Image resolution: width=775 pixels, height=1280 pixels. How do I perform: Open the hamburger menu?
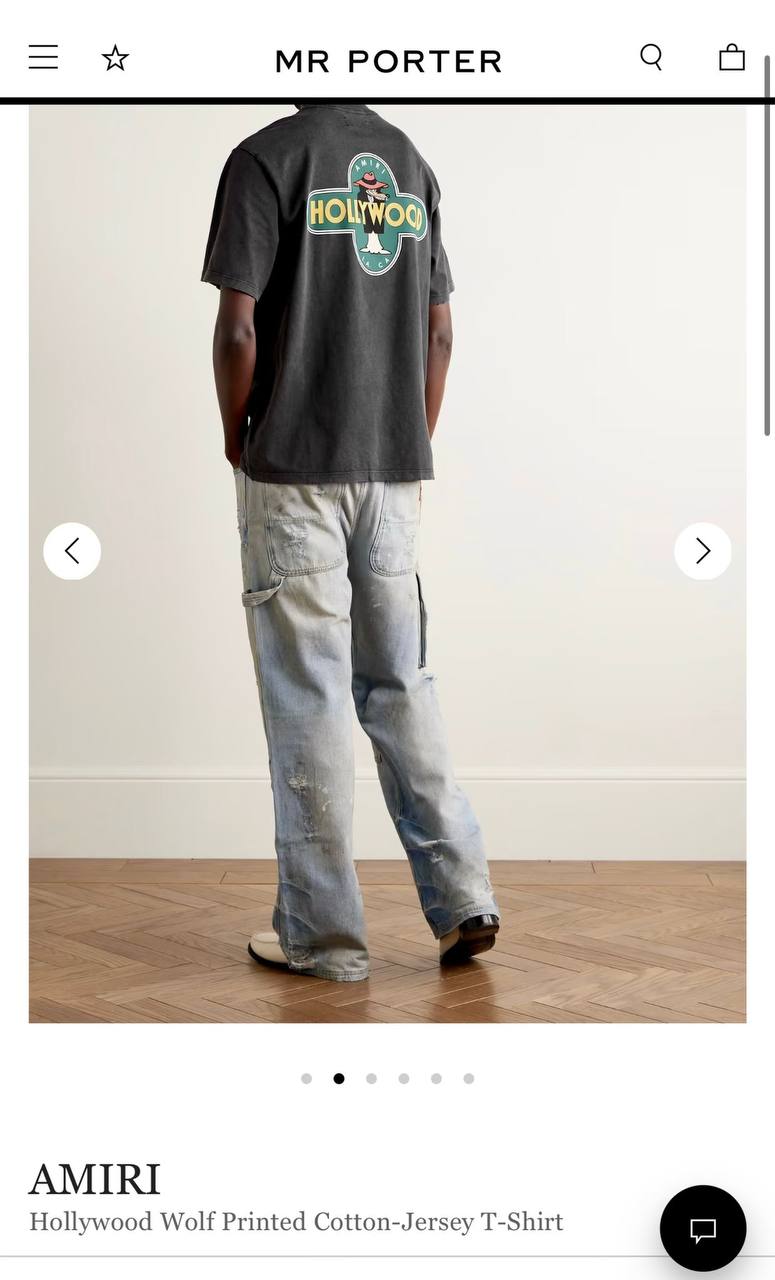tap(43, 58)
